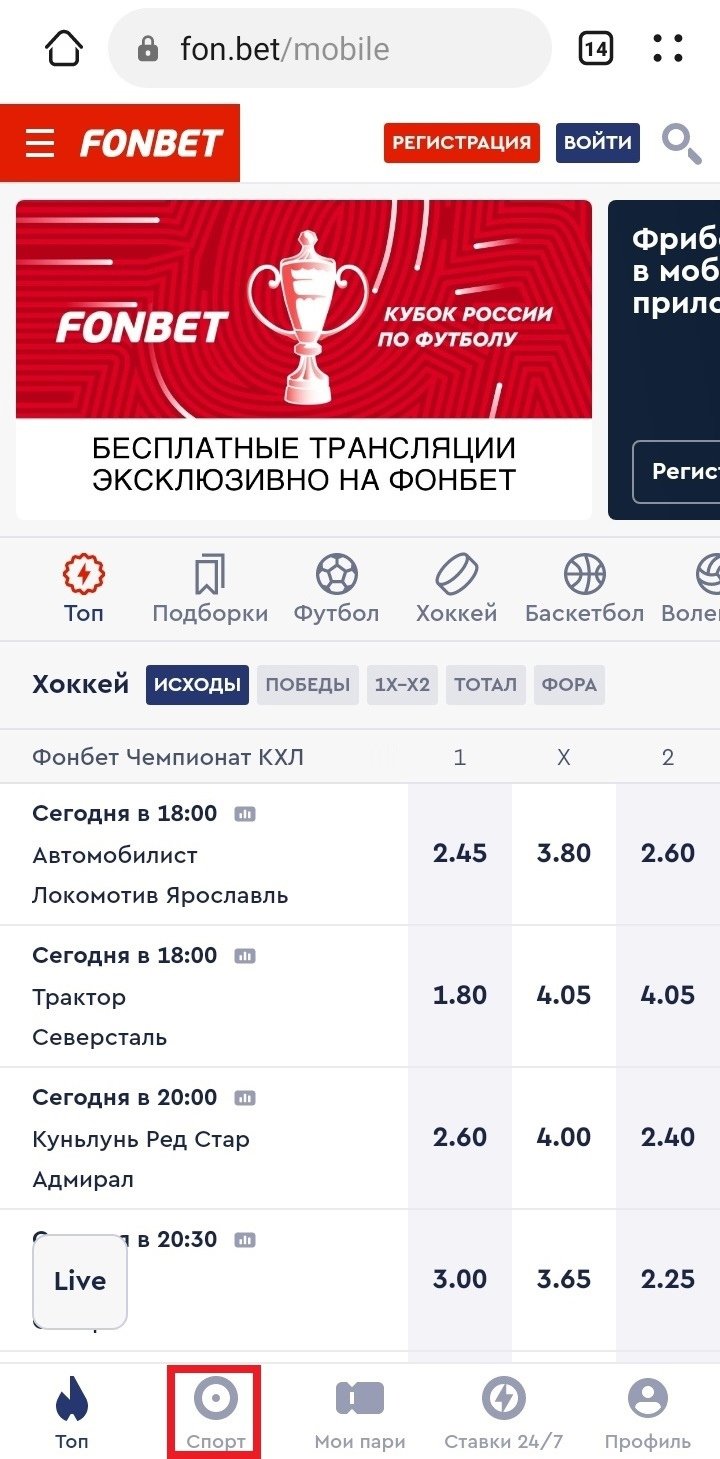This screenshot has width=720, height=1459.
Task: Switch to the Фора chip
Action: (x=569, y=685)
